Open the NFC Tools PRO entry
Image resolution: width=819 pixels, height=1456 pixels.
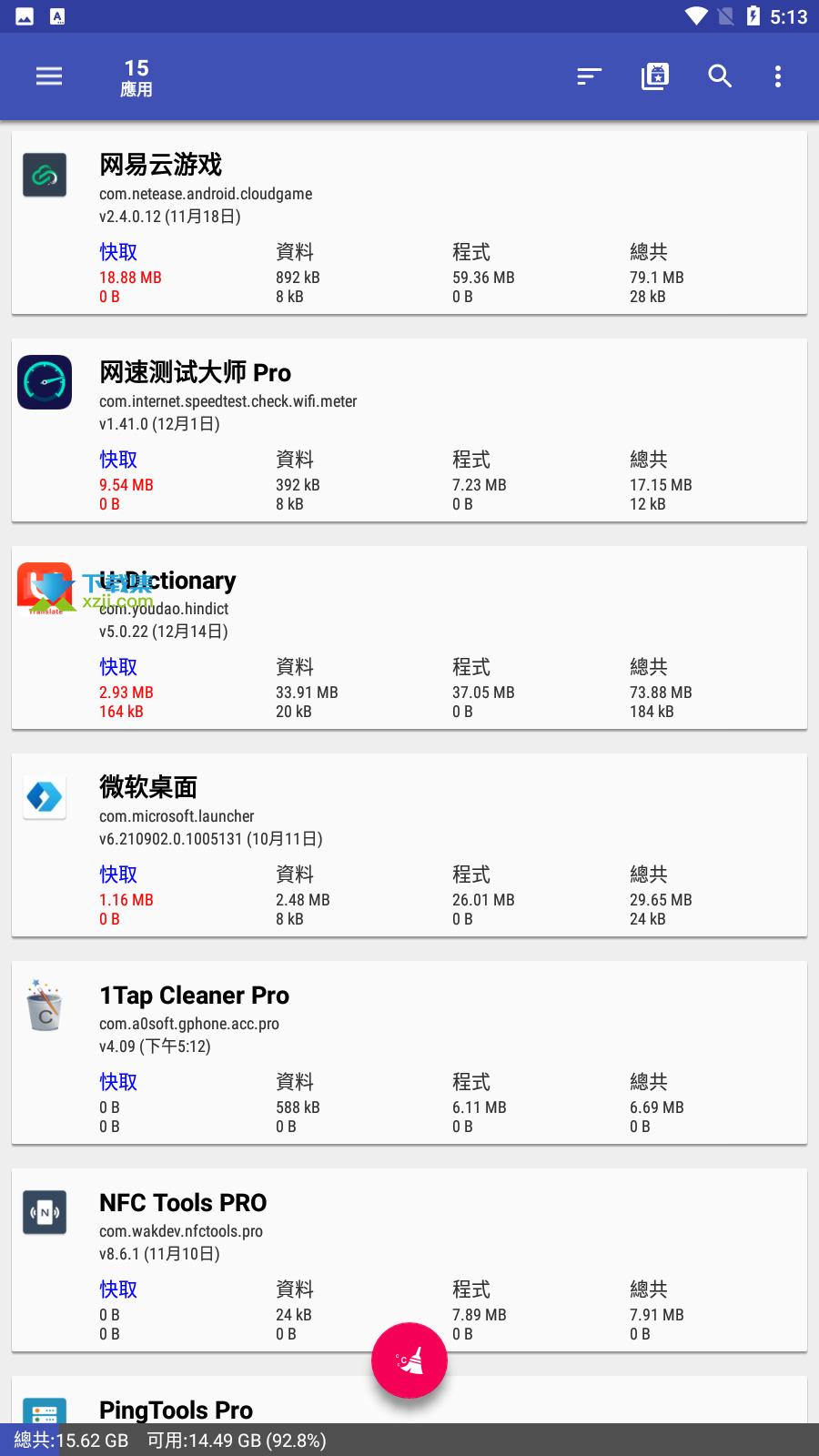tap(409, 1260)
